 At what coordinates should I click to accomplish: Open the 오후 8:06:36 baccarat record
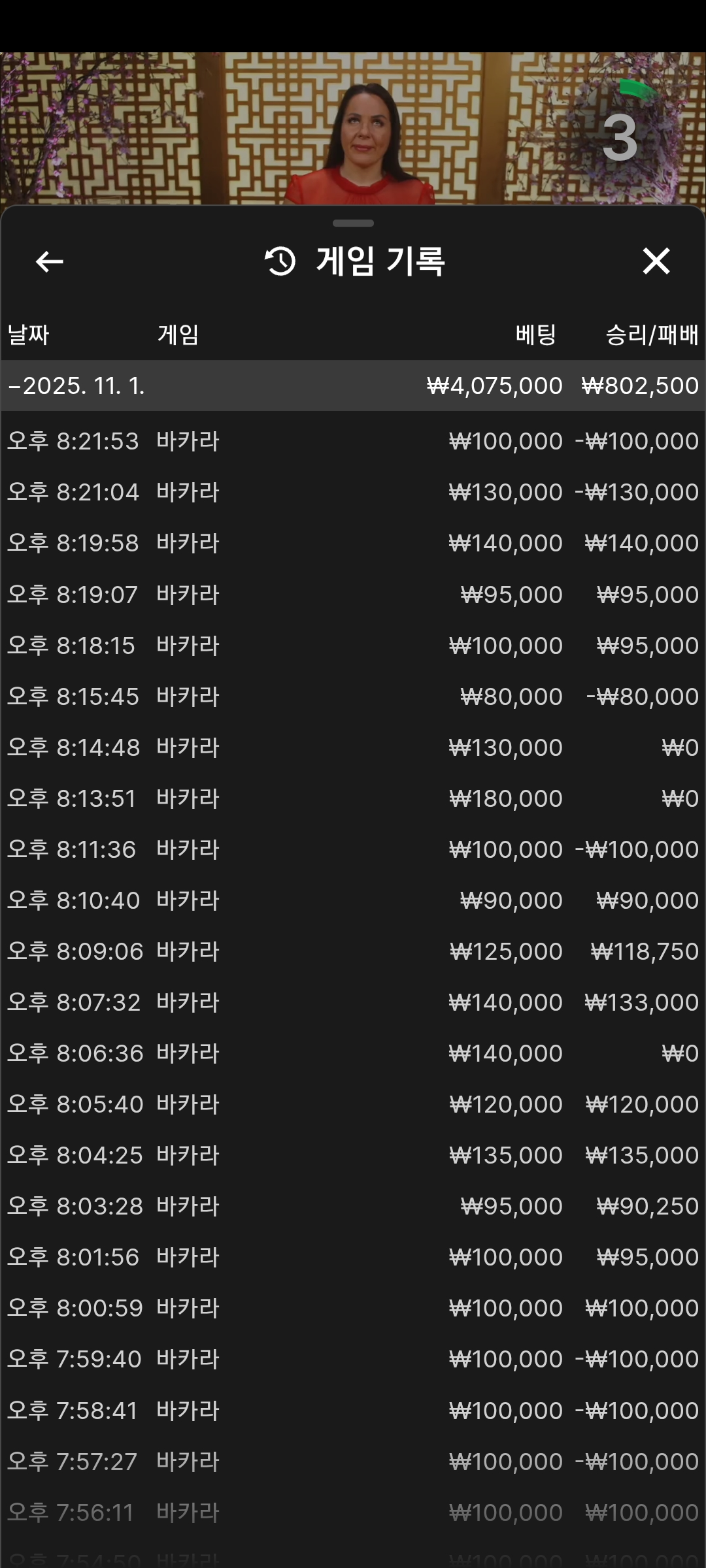point(353,1054)
